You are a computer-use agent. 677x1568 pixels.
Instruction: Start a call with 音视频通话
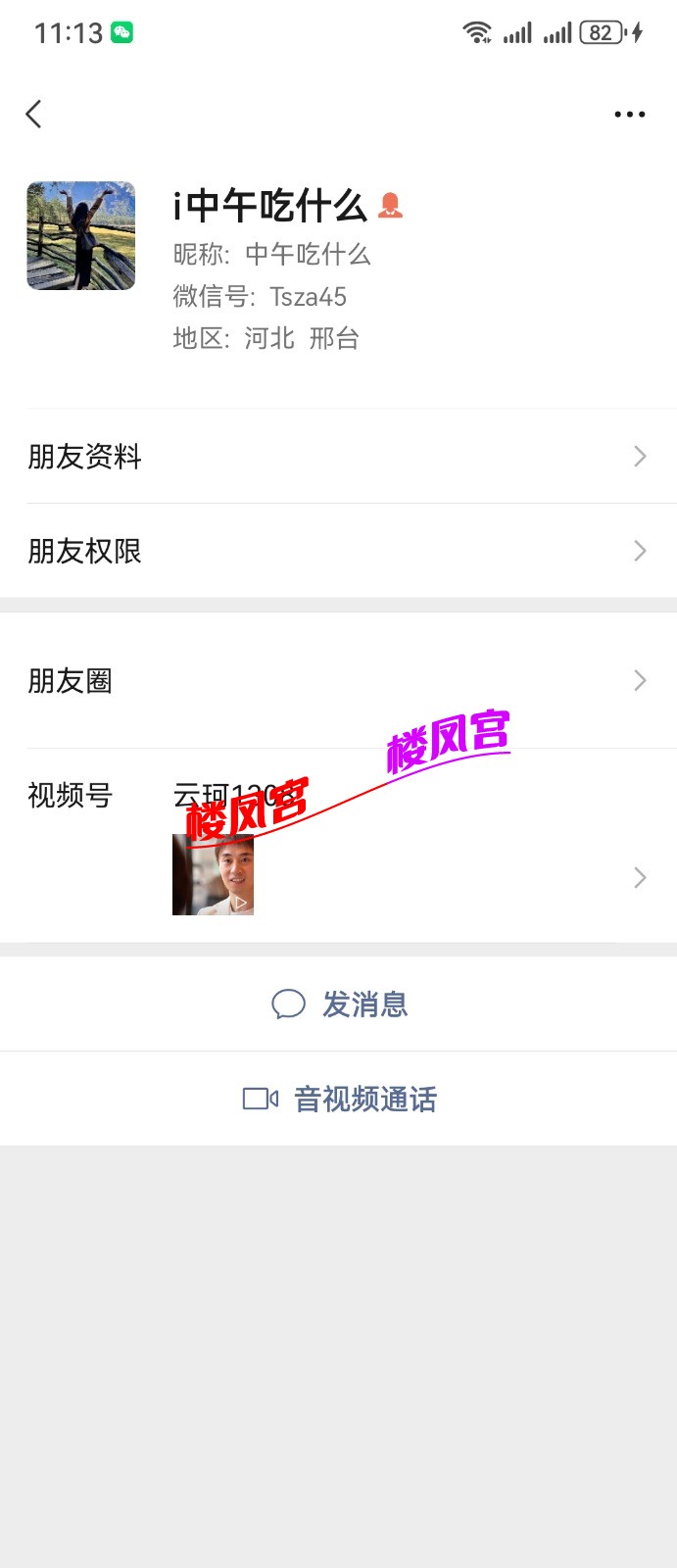[x=339, y=1100]
